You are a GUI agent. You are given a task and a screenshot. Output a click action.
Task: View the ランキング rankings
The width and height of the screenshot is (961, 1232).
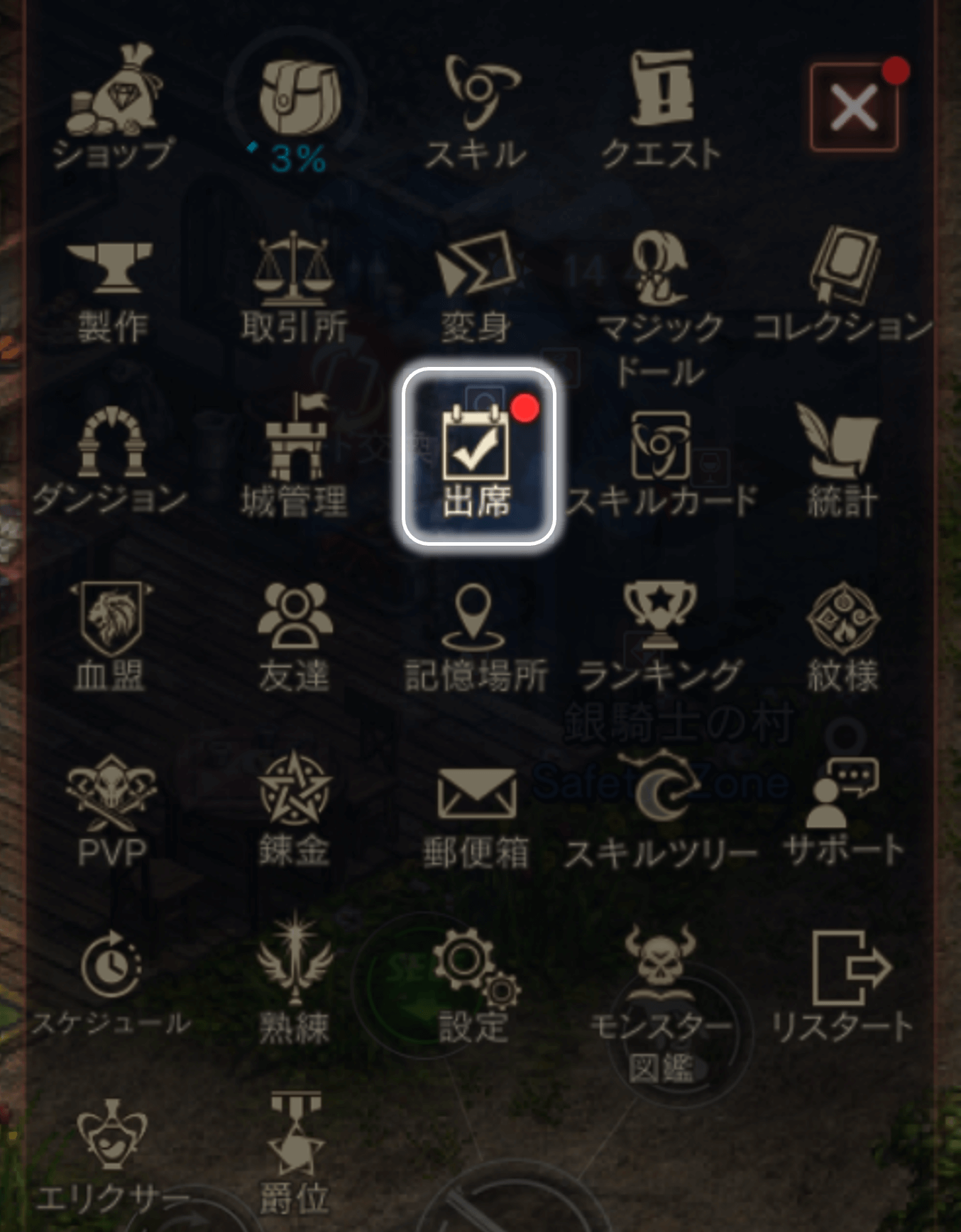pyautogui.click(x=660, y=635)
